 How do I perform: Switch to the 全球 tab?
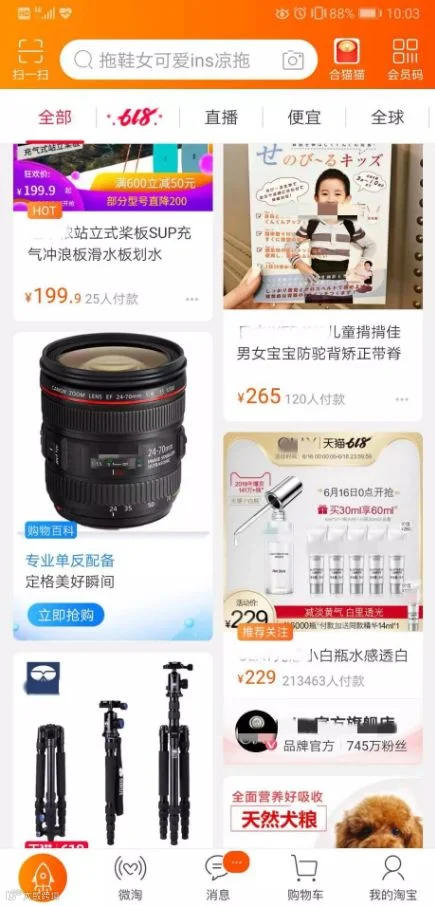click(387, 117)
